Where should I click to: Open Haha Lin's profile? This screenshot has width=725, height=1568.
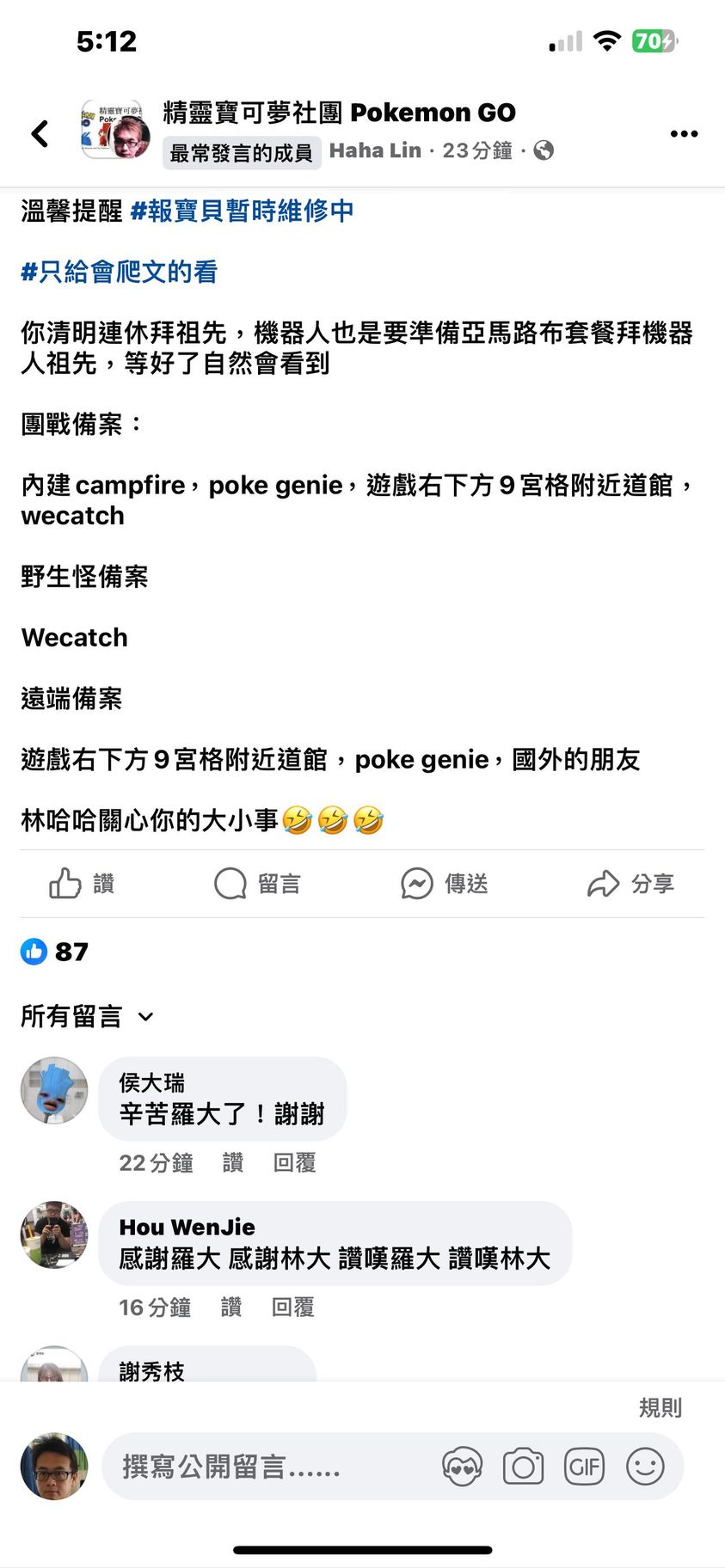pyautogui.click(x=375, y=150)
